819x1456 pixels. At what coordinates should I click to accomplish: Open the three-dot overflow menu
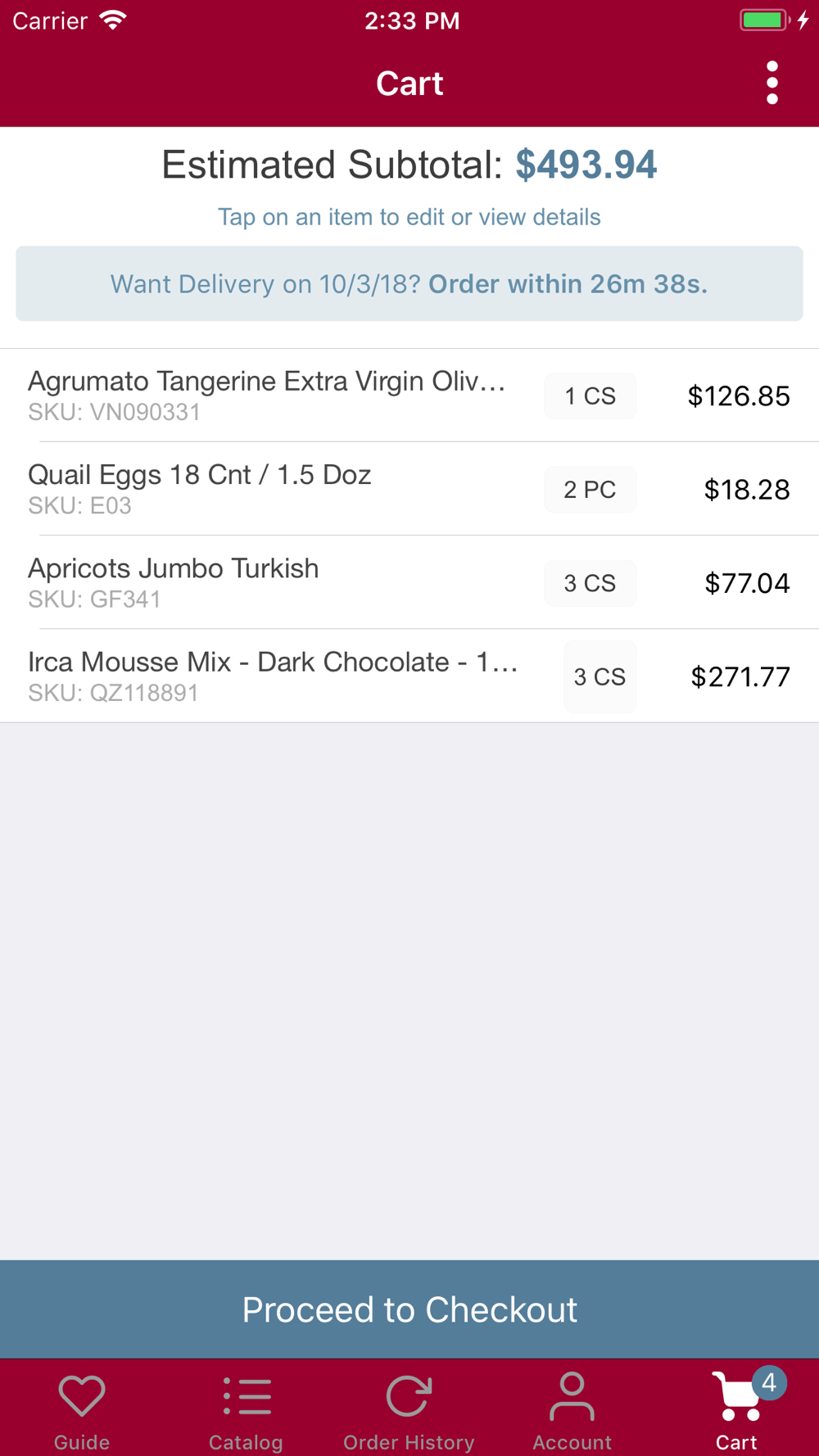coord(771,83)
